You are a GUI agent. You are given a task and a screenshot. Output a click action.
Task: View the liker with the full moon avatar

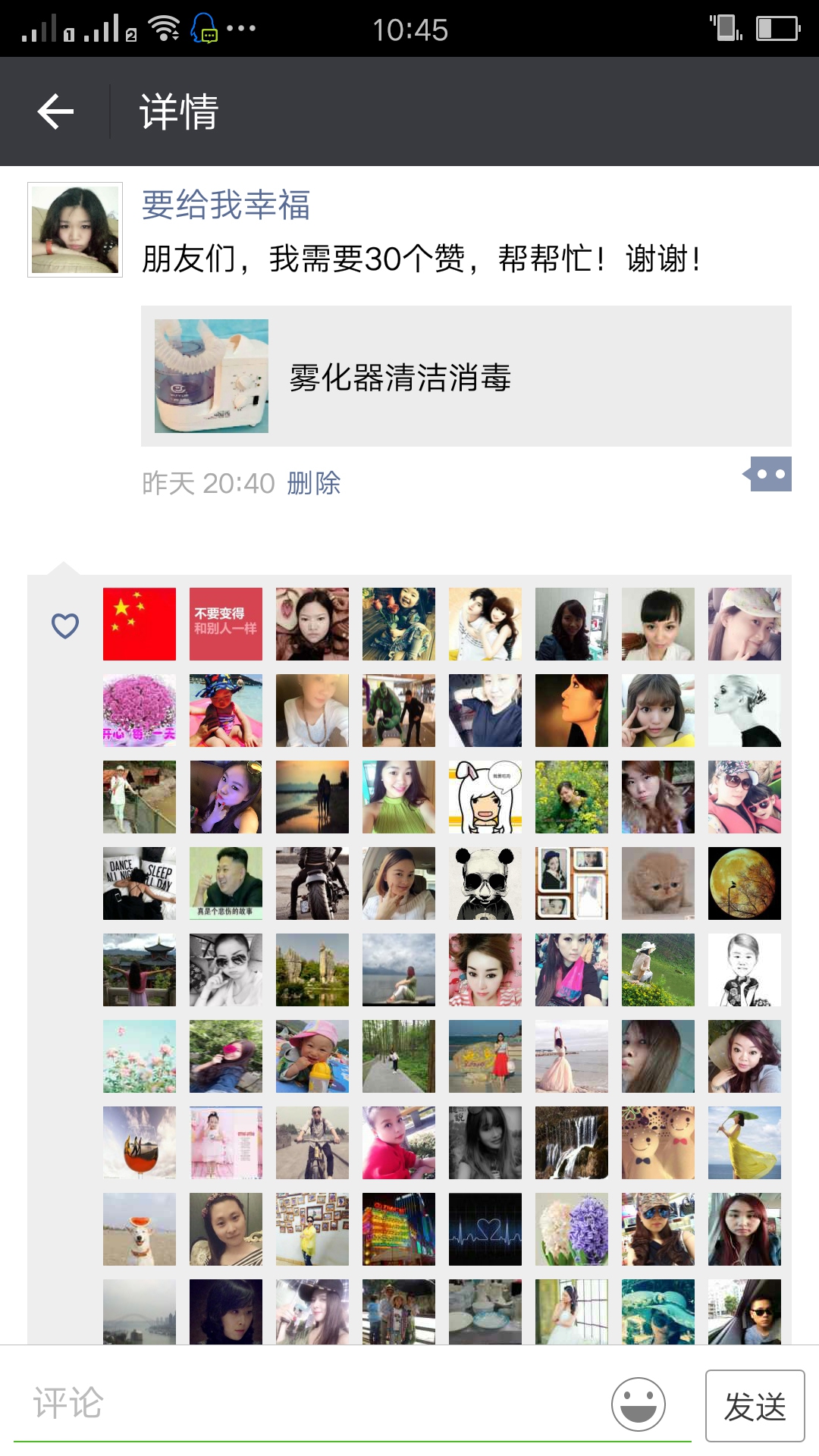click(745, 883)
